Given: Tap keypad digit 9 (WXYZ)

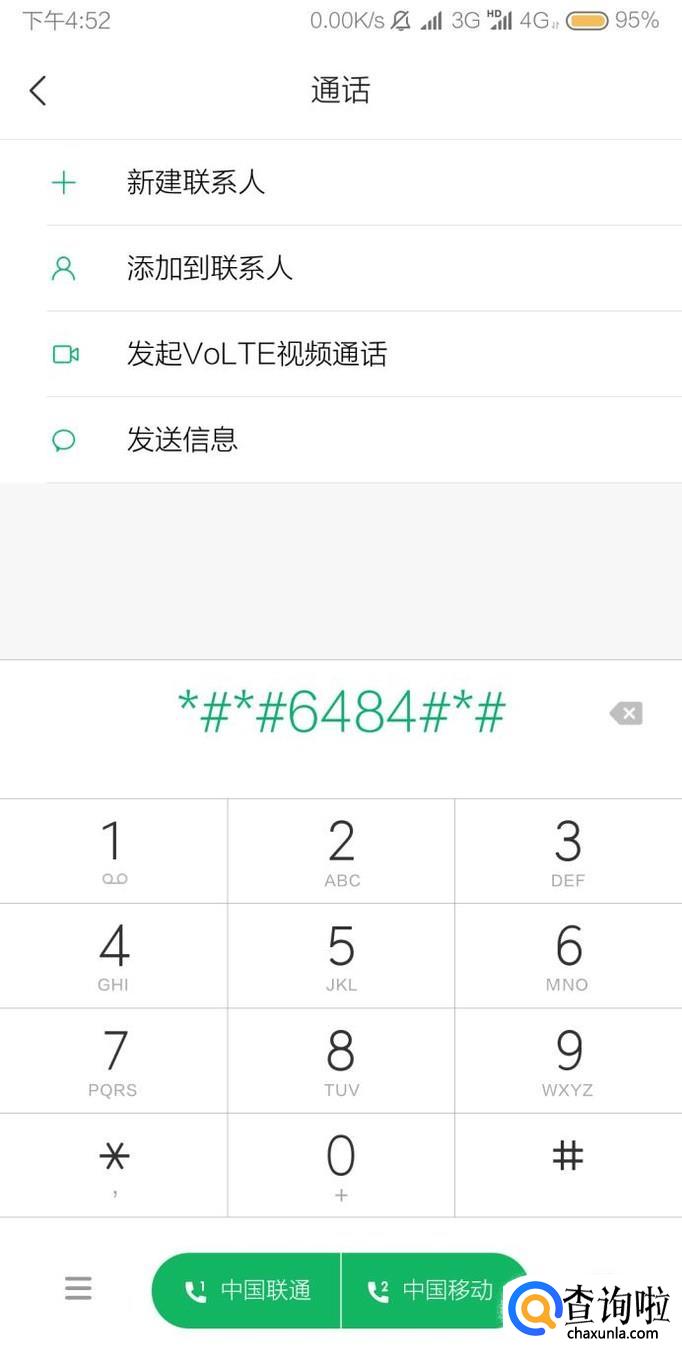Looking at the screenshot, I should tap(568, 1061).
